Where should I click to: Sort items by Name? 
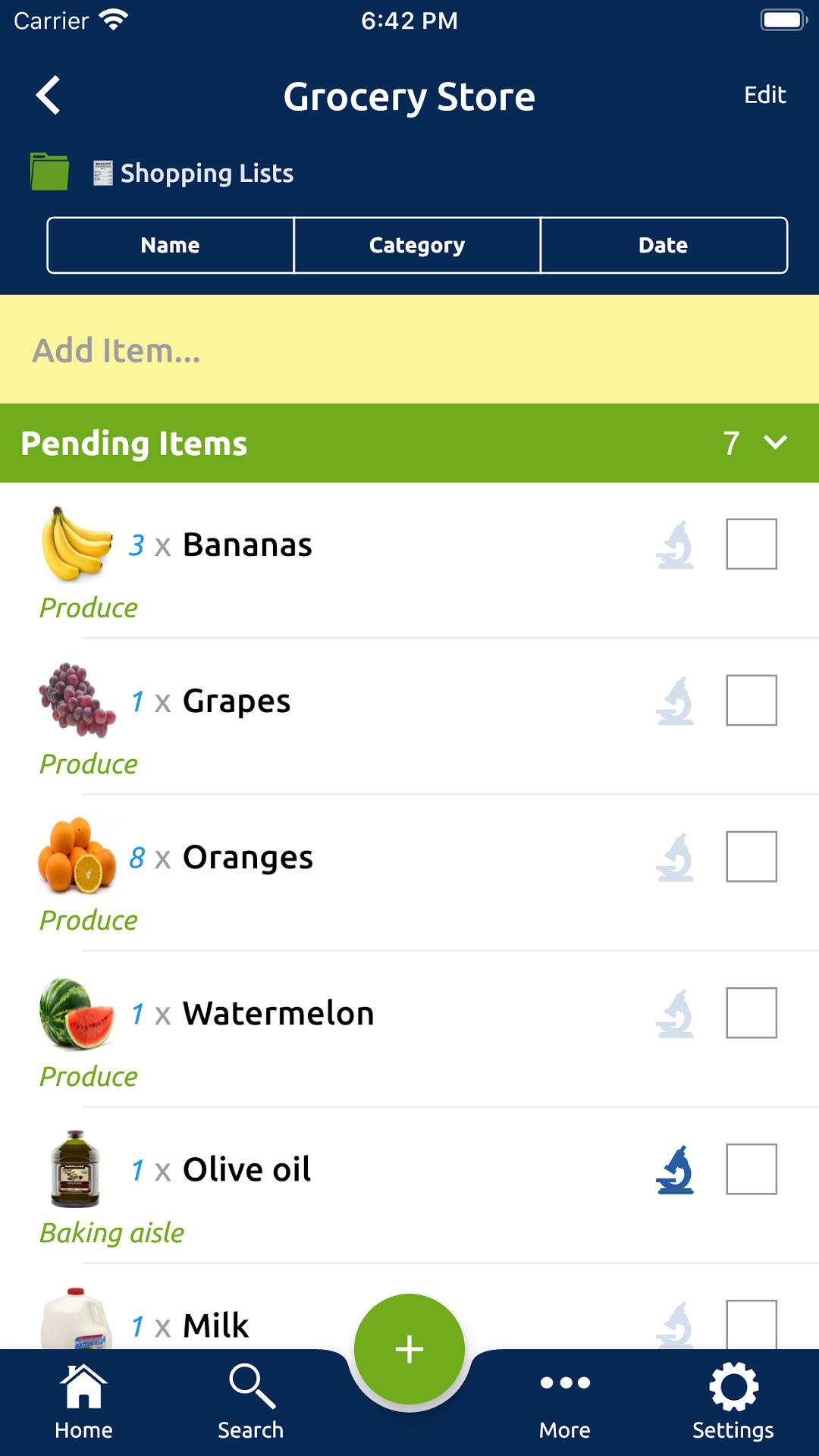pos(171,245)
